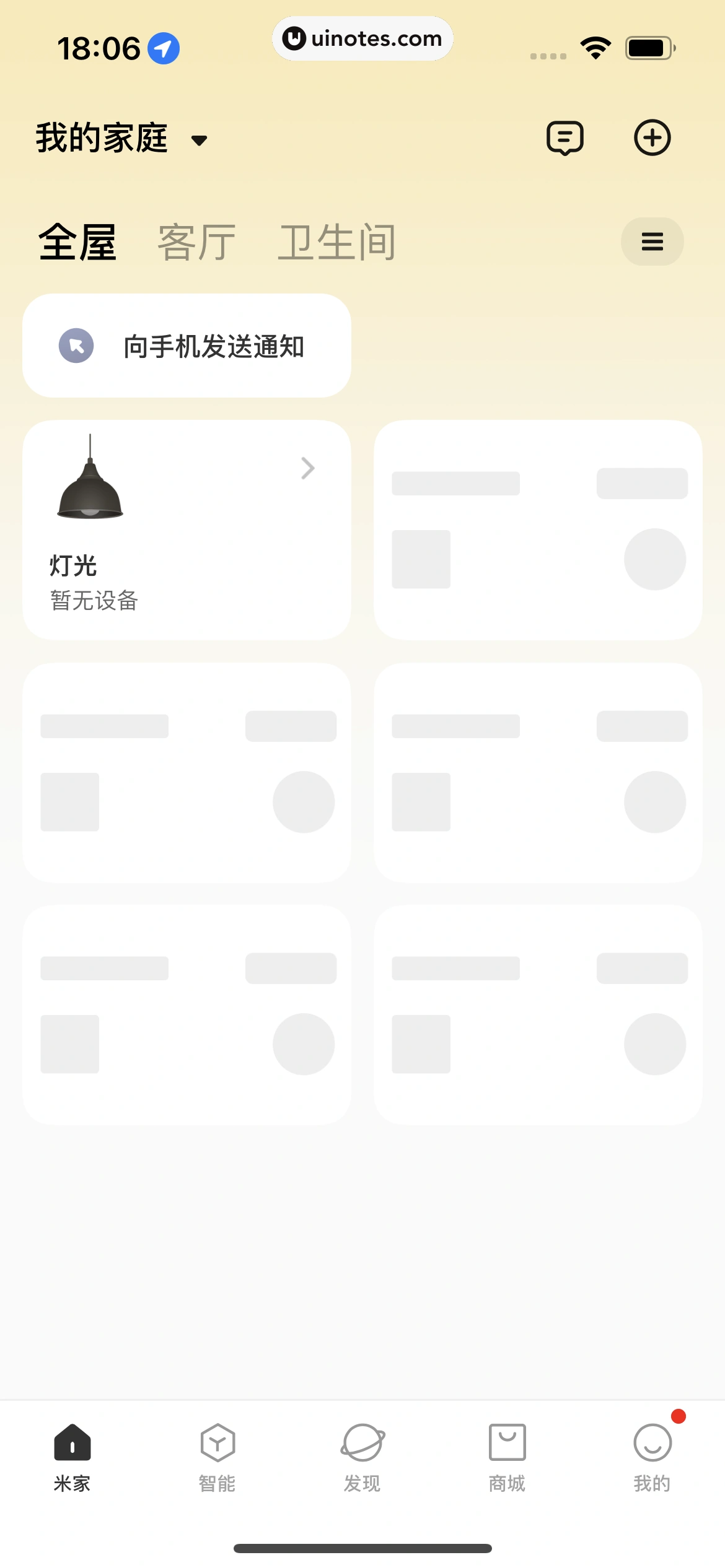Open the 灯光 lighting card

click(187, 529)
